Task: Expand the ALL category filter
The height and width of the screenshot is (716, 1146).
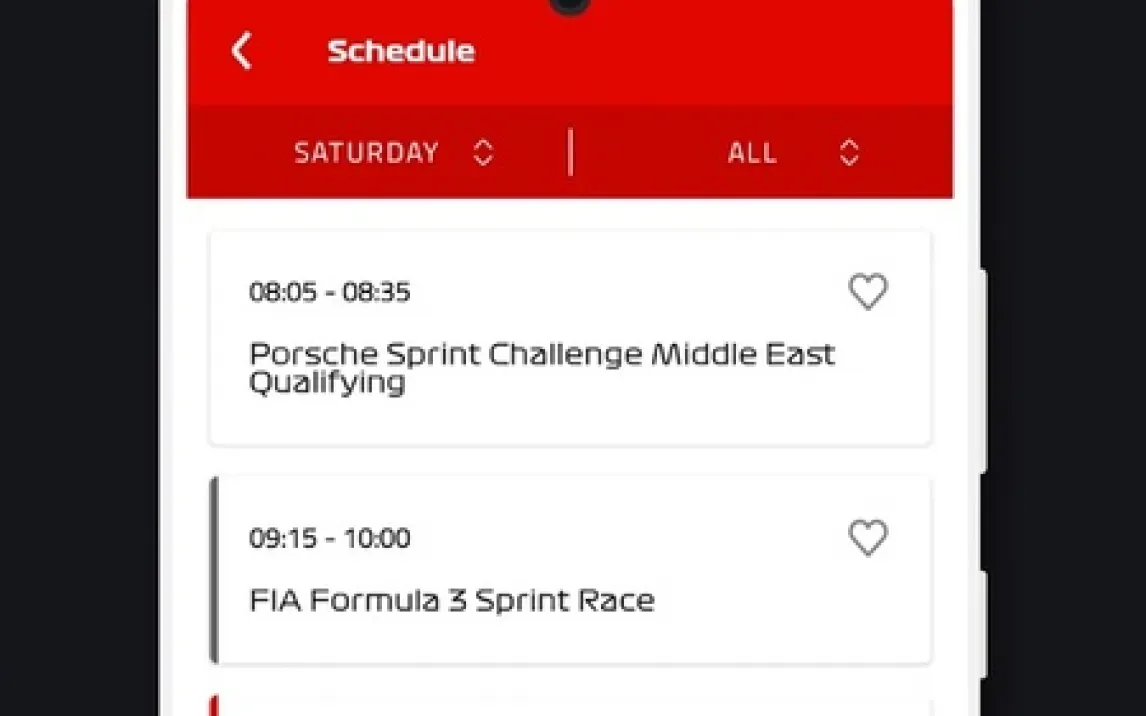Action: tap(792, 153)
